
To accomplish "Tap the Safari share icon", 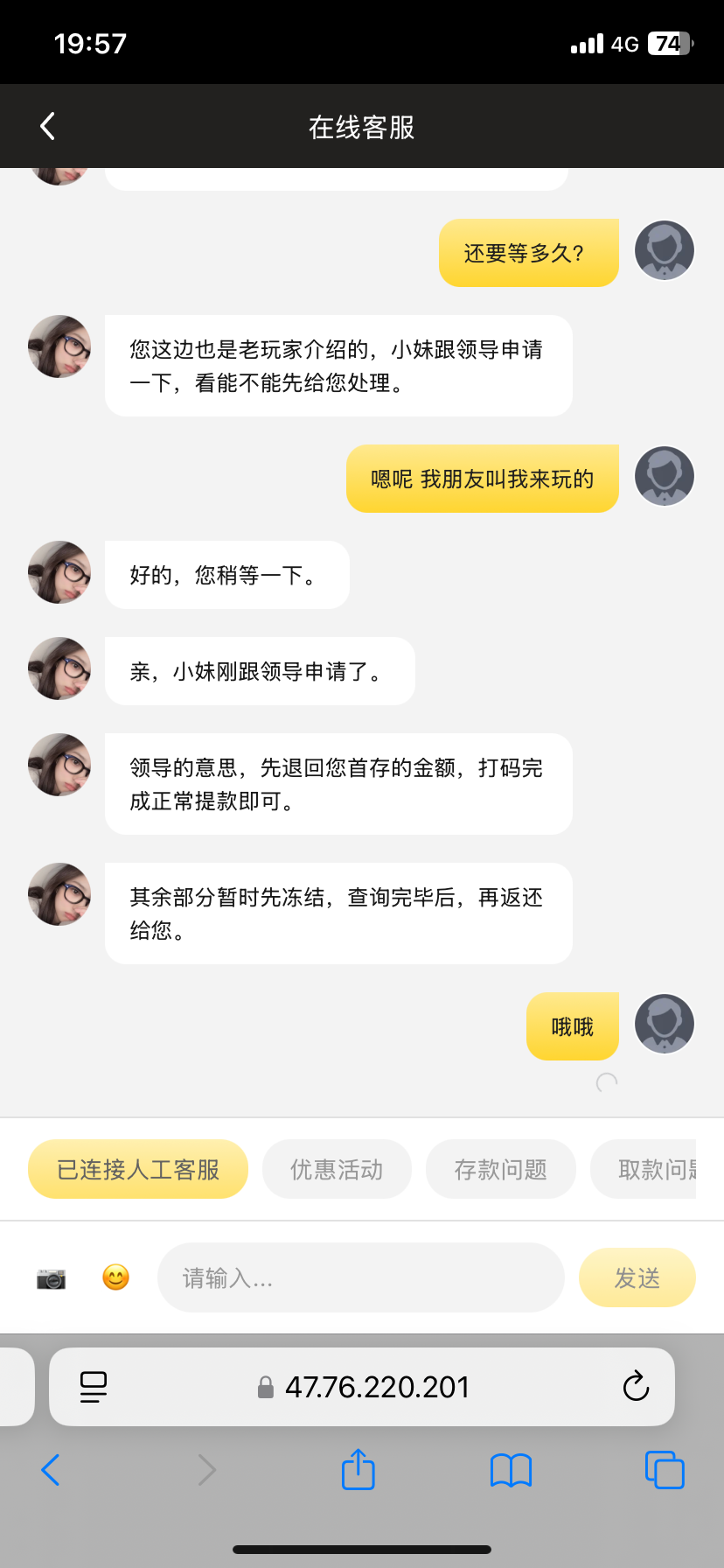I will [358, 1470].
